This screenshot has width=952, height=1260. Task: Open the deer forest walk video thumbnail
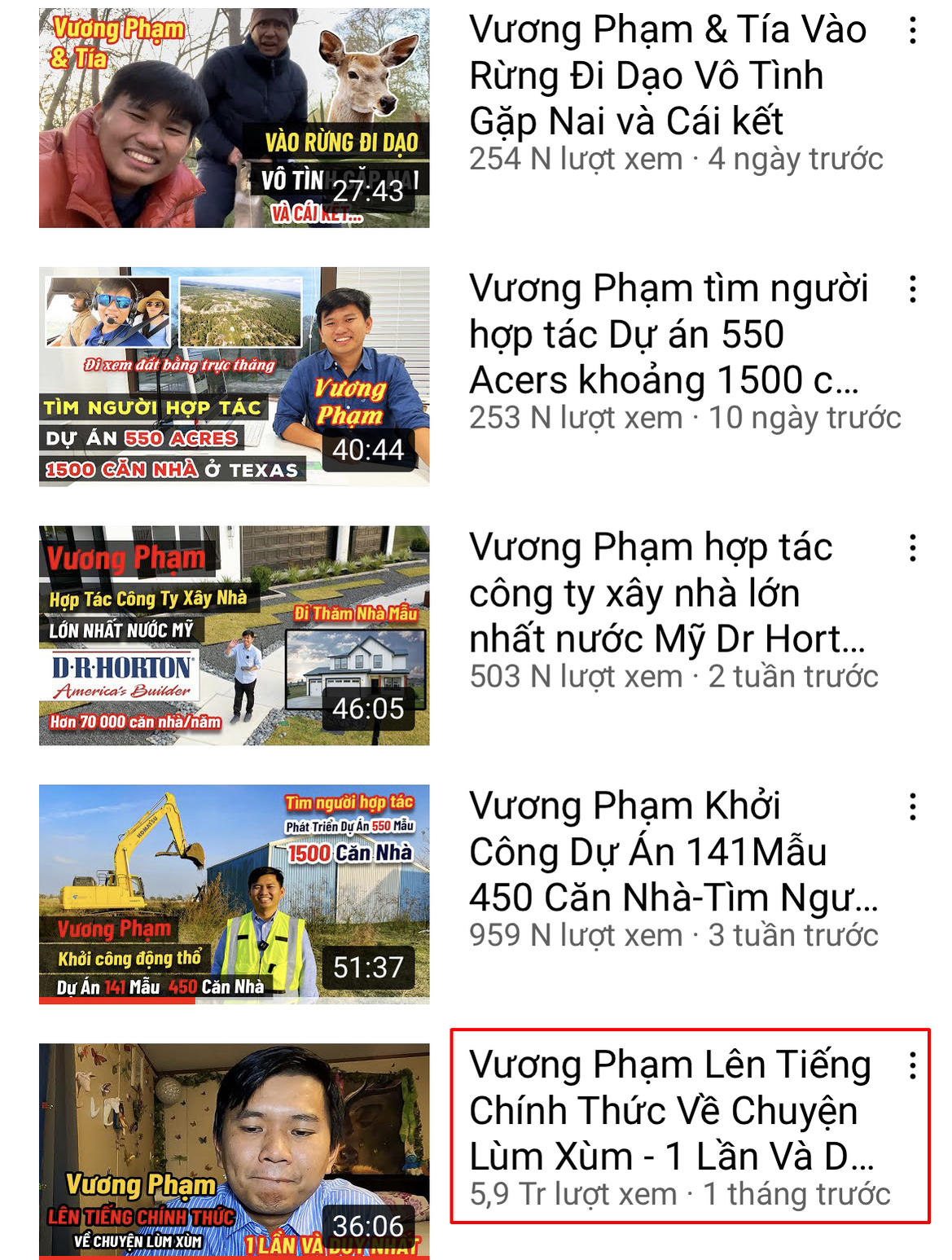pos(234,118)
